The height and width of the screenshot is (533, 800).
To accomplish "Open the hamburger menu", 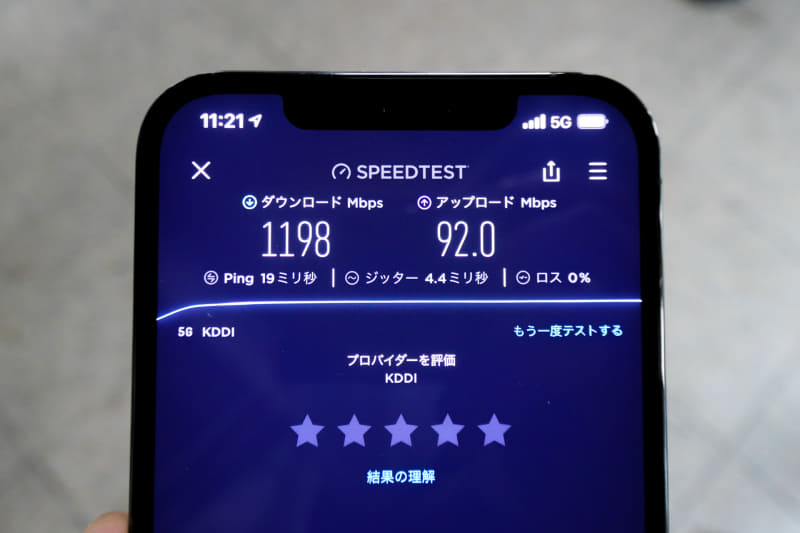I will pos(598,171).
